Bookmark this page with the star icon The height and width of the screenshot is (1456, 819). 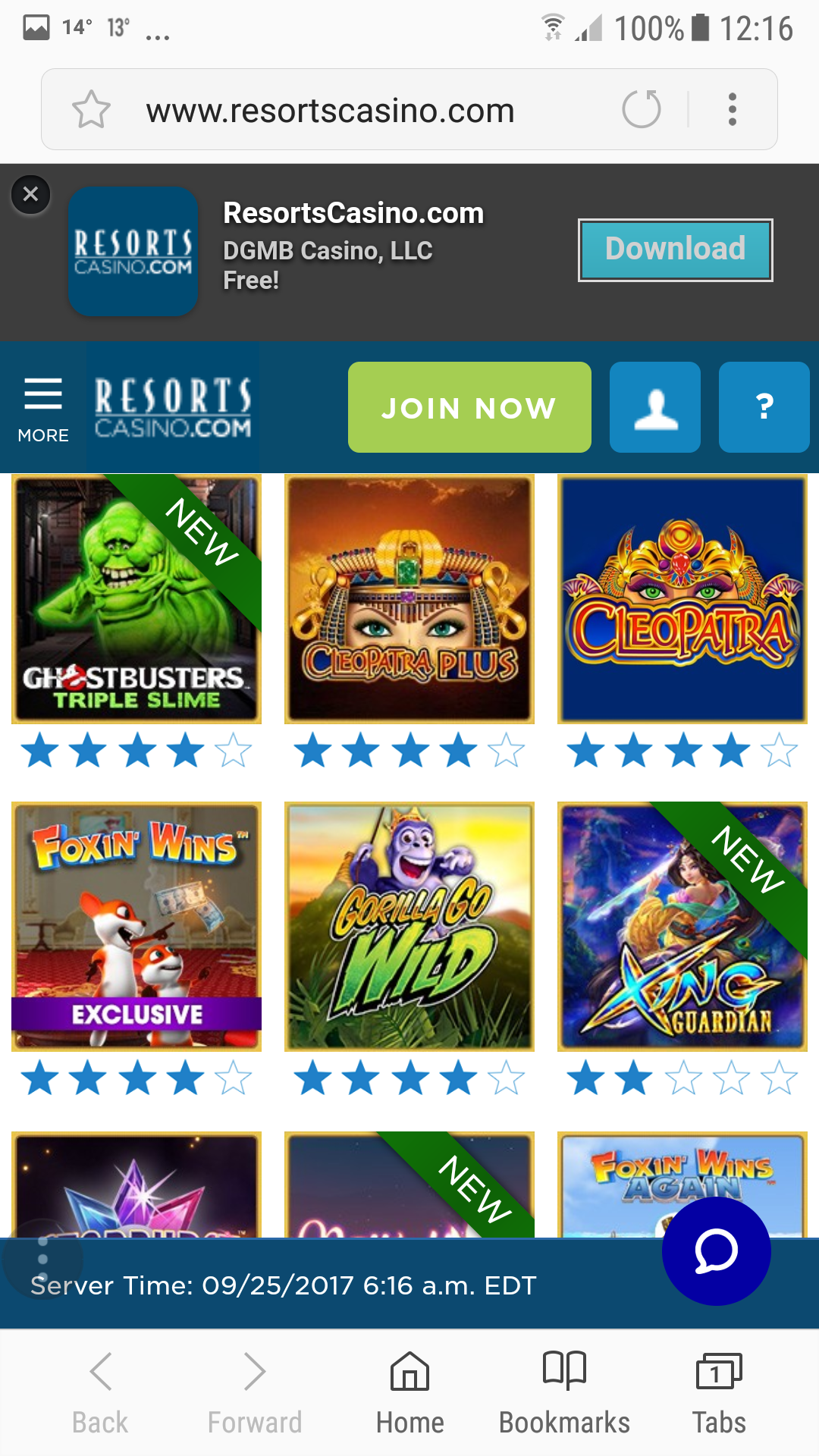coord(92,110)
